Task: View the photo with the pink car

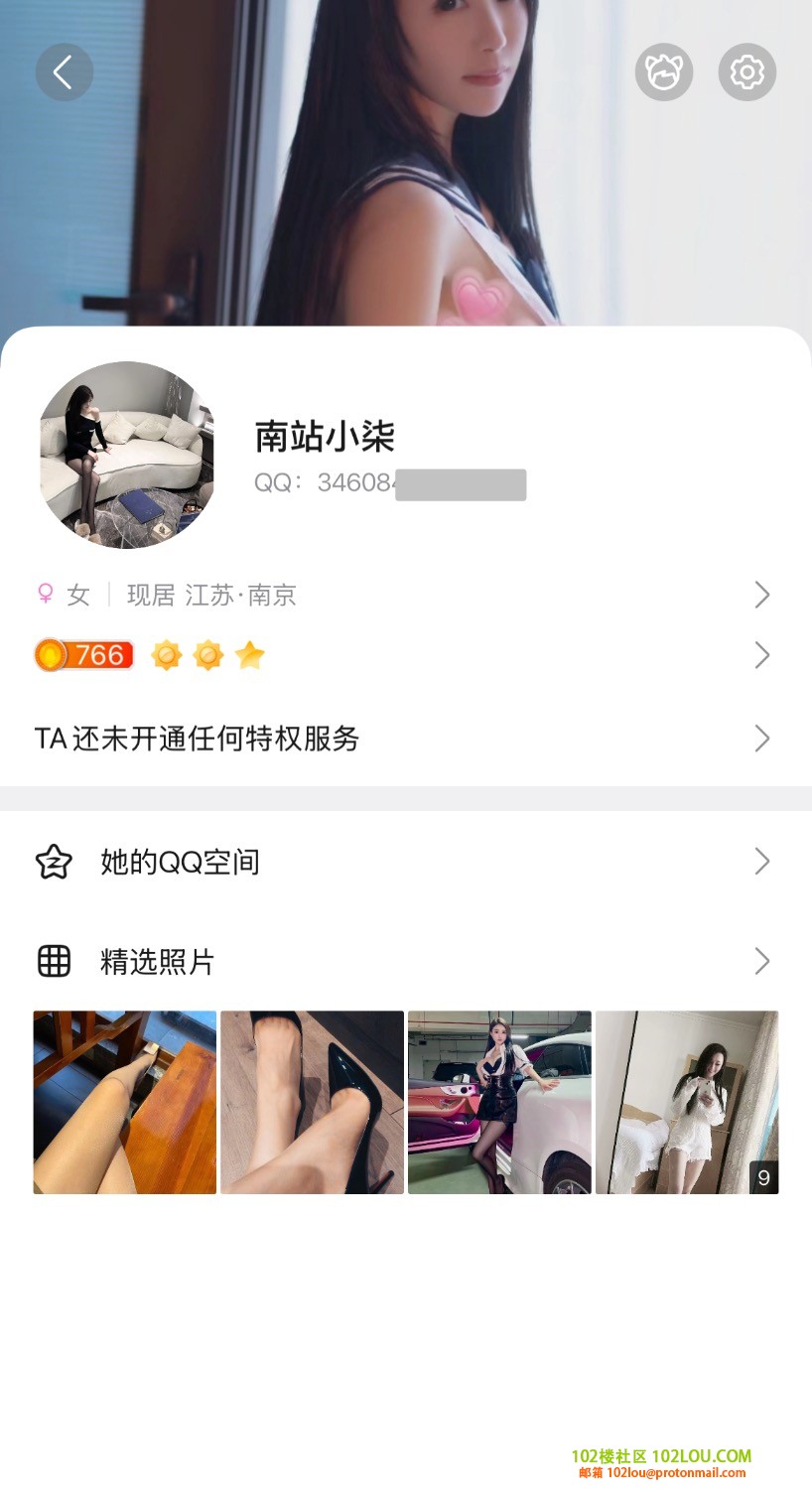Action: 499,1102
